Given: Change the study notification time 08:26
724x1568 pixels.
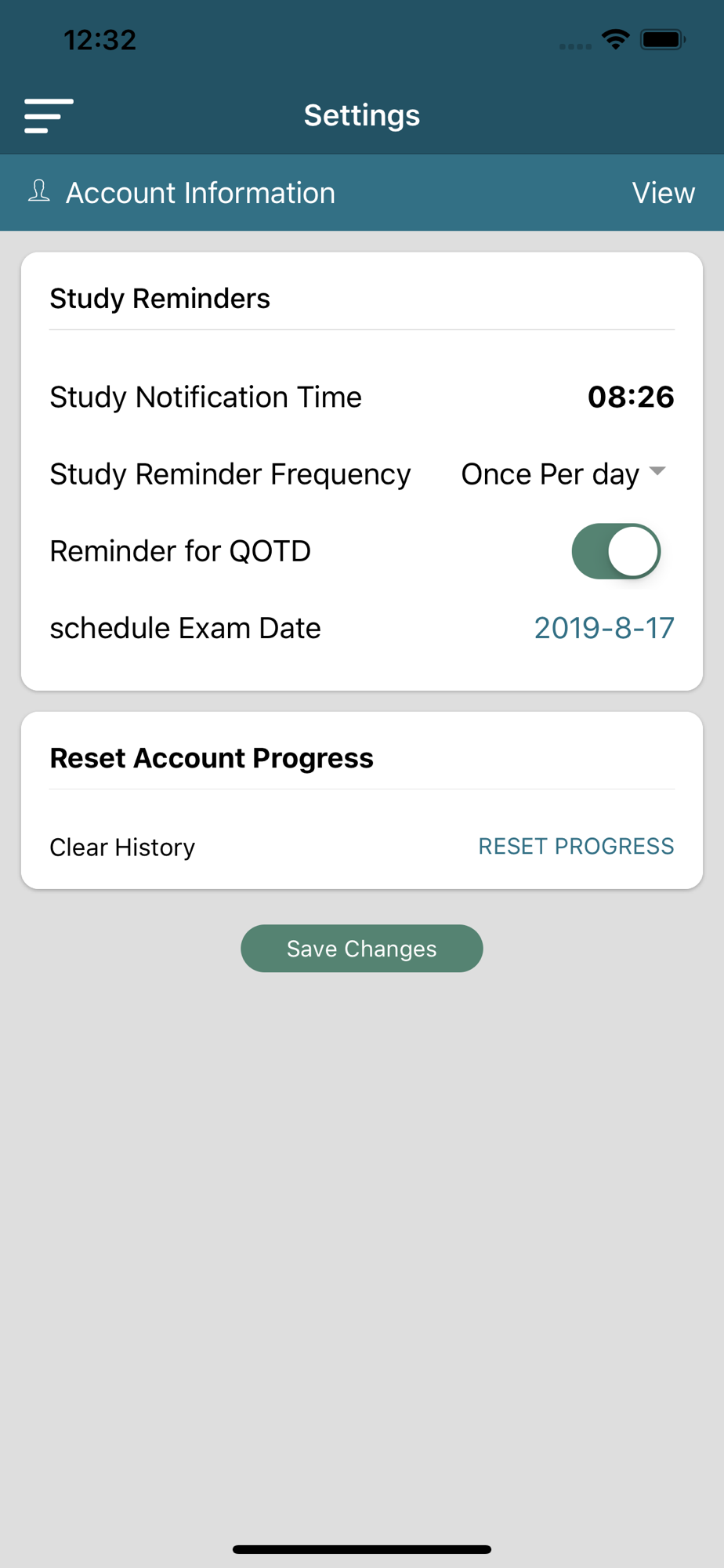Looking at the screenshot, I should [631, 397].
